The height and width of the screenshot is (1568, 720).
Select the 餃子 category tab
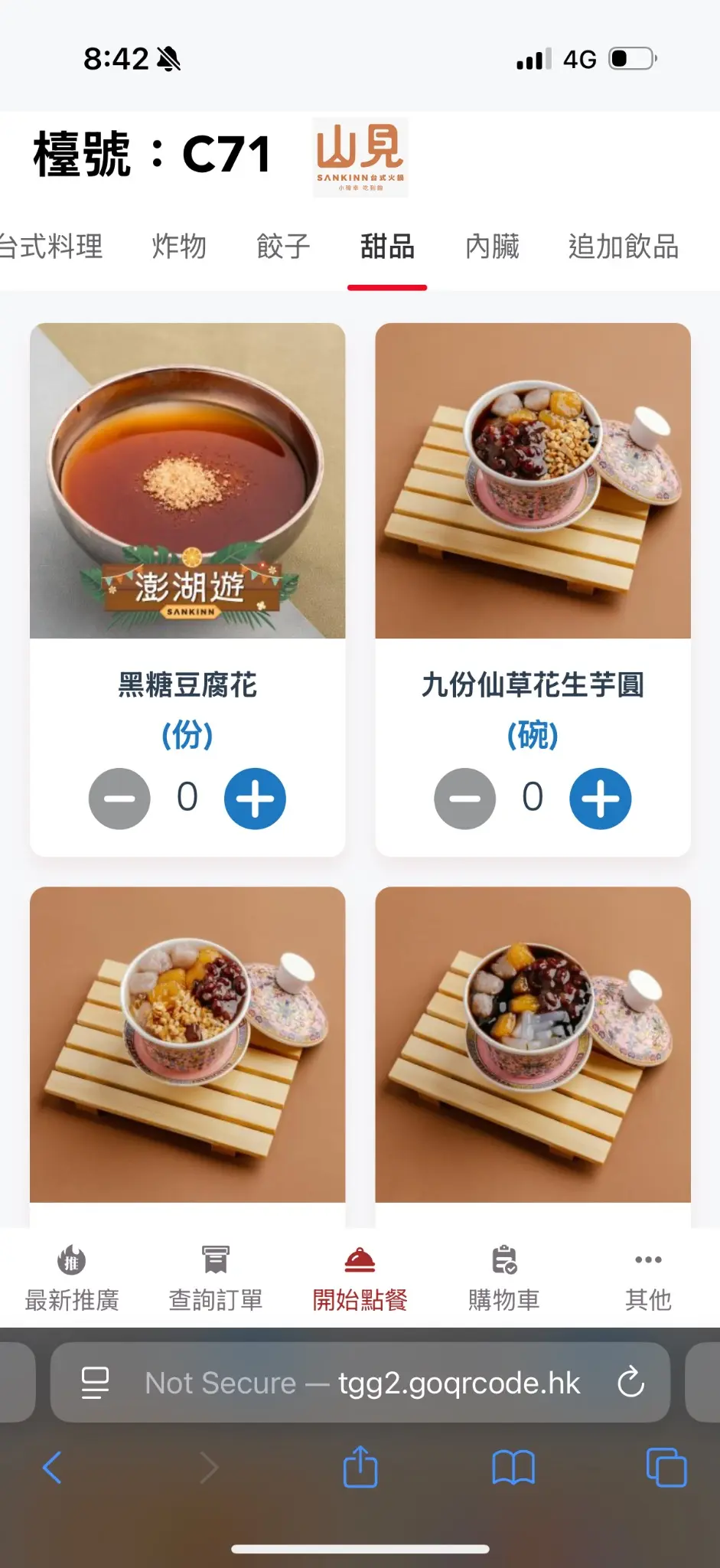283,247
